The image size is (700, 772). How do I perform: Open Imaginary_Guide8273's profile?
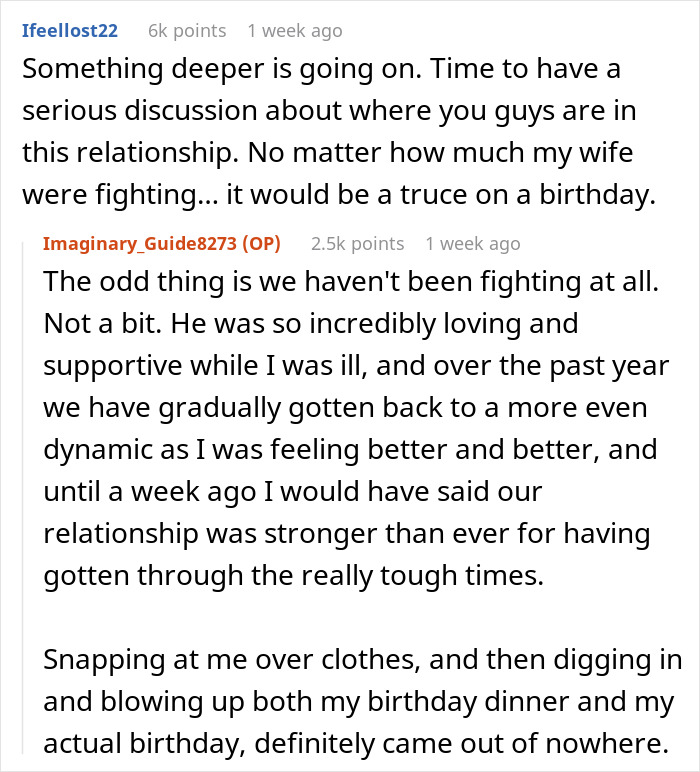[x=143, y=244]
